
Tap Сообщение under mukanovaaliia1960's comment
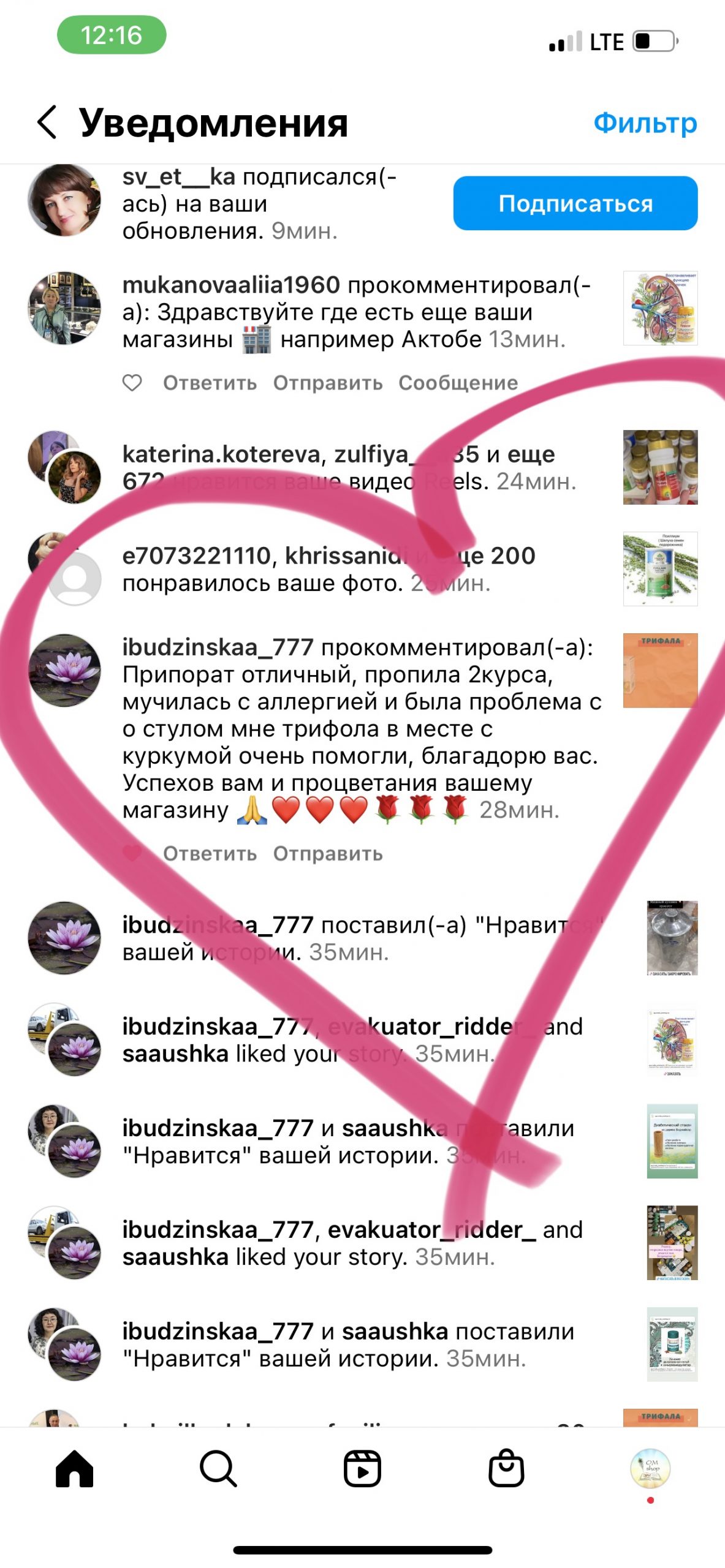458,383
